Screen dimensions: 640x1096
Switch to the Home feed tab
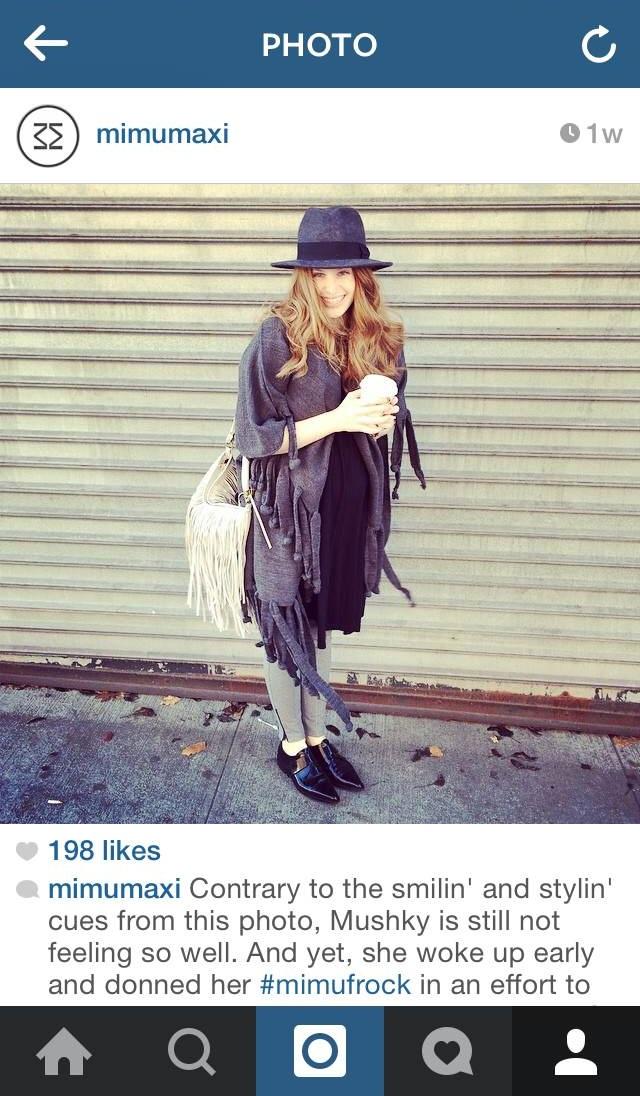(64, 1052)
